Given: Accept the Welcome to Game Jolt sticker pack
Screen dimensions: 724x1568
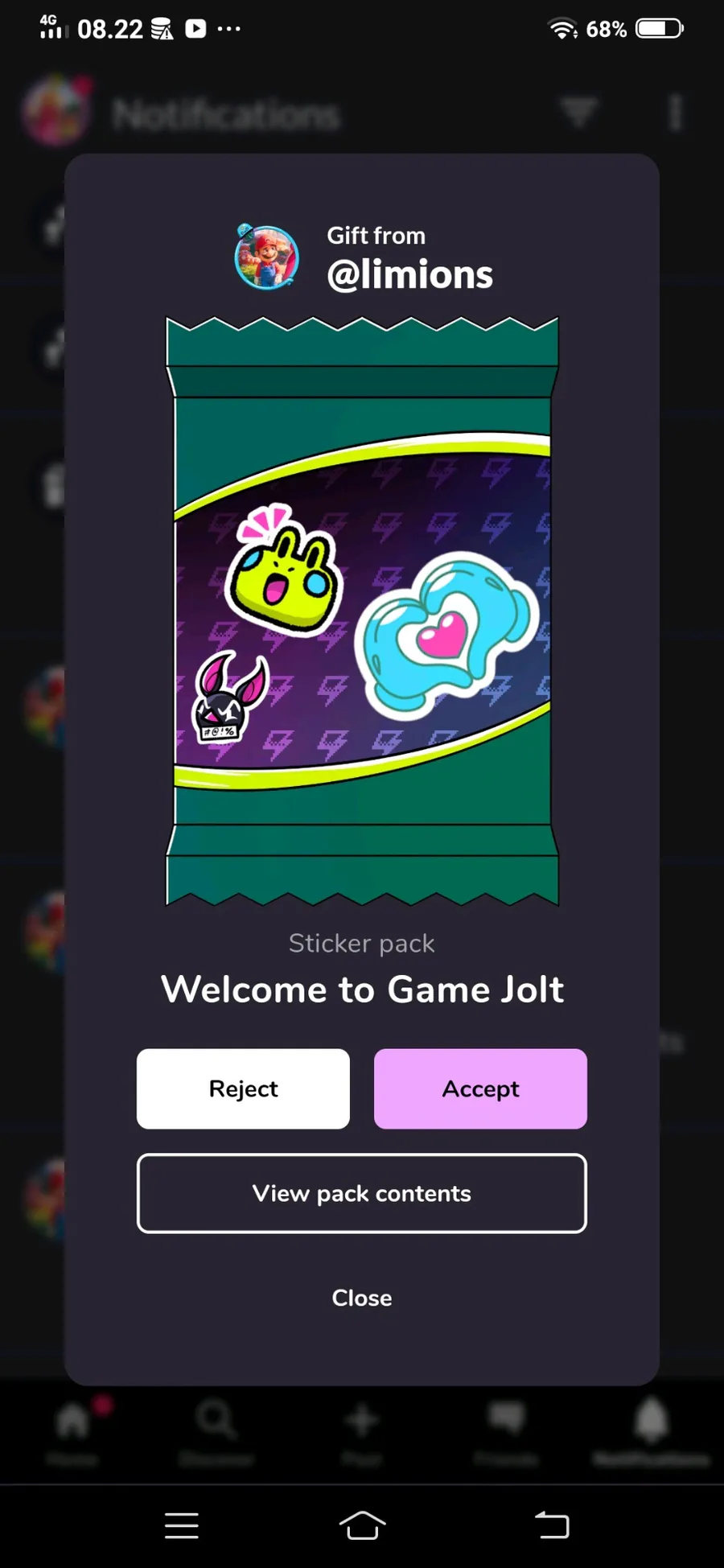Looking at the screenshot, I should coord(480,1089).
